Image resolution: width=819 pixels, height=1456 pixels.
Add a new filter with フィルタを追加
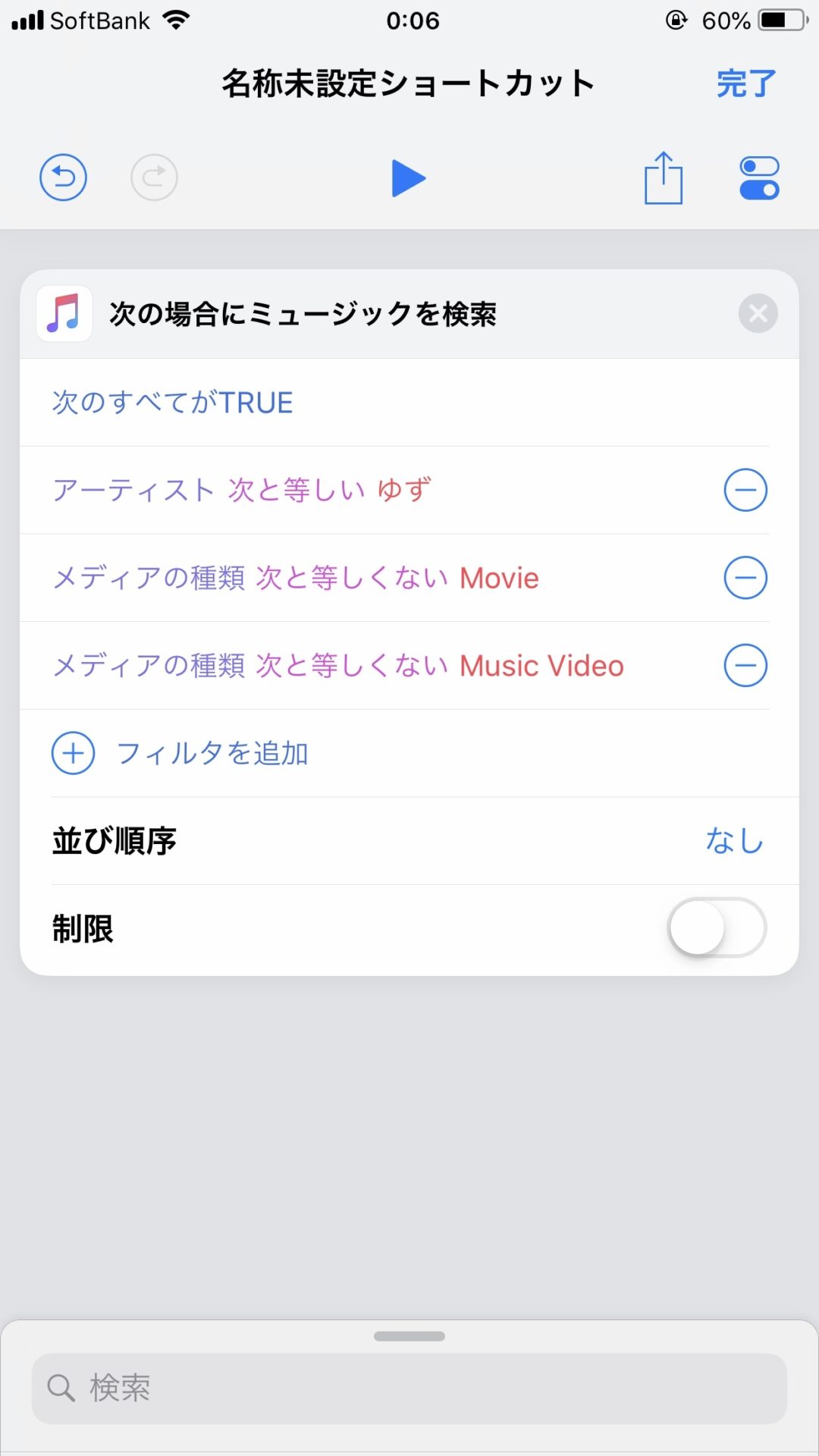(x=180, y=753)
